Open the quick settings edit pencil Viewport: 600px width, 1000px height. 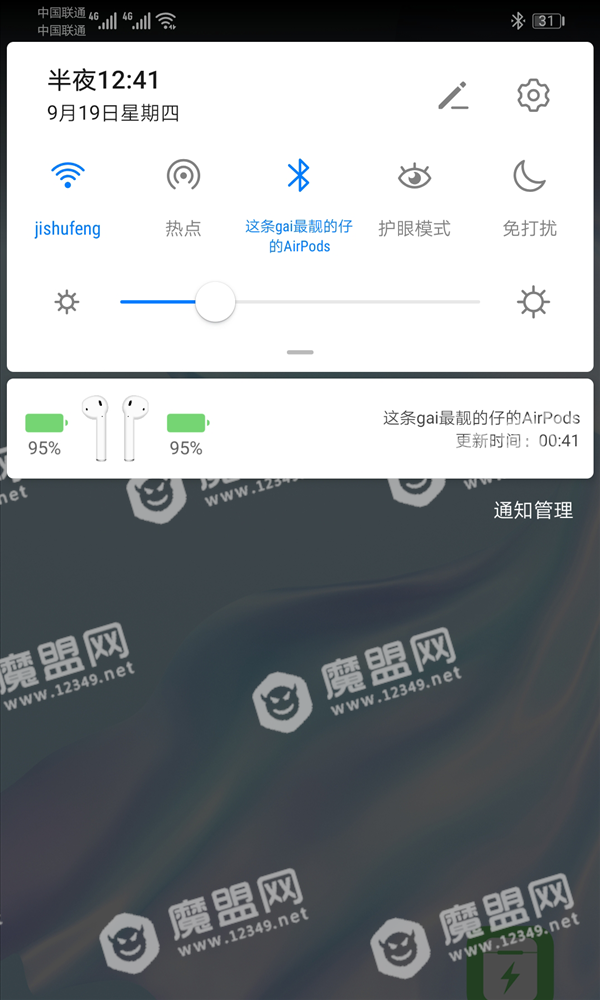click(453, 96)
